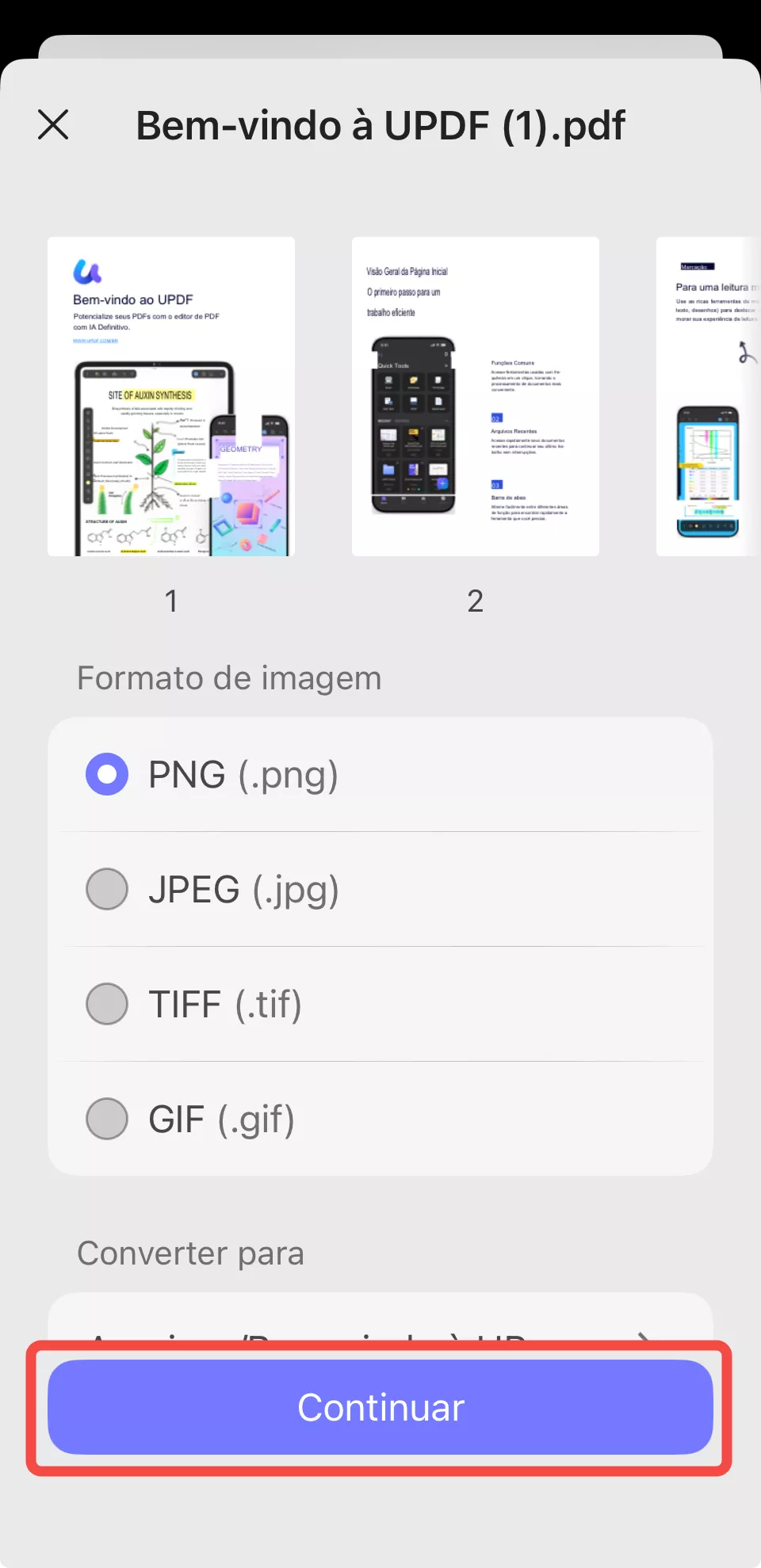This screenshot has height=1568, width=761.
Task: Tap the "Converter para" section heading
Action: point(190,1253)
